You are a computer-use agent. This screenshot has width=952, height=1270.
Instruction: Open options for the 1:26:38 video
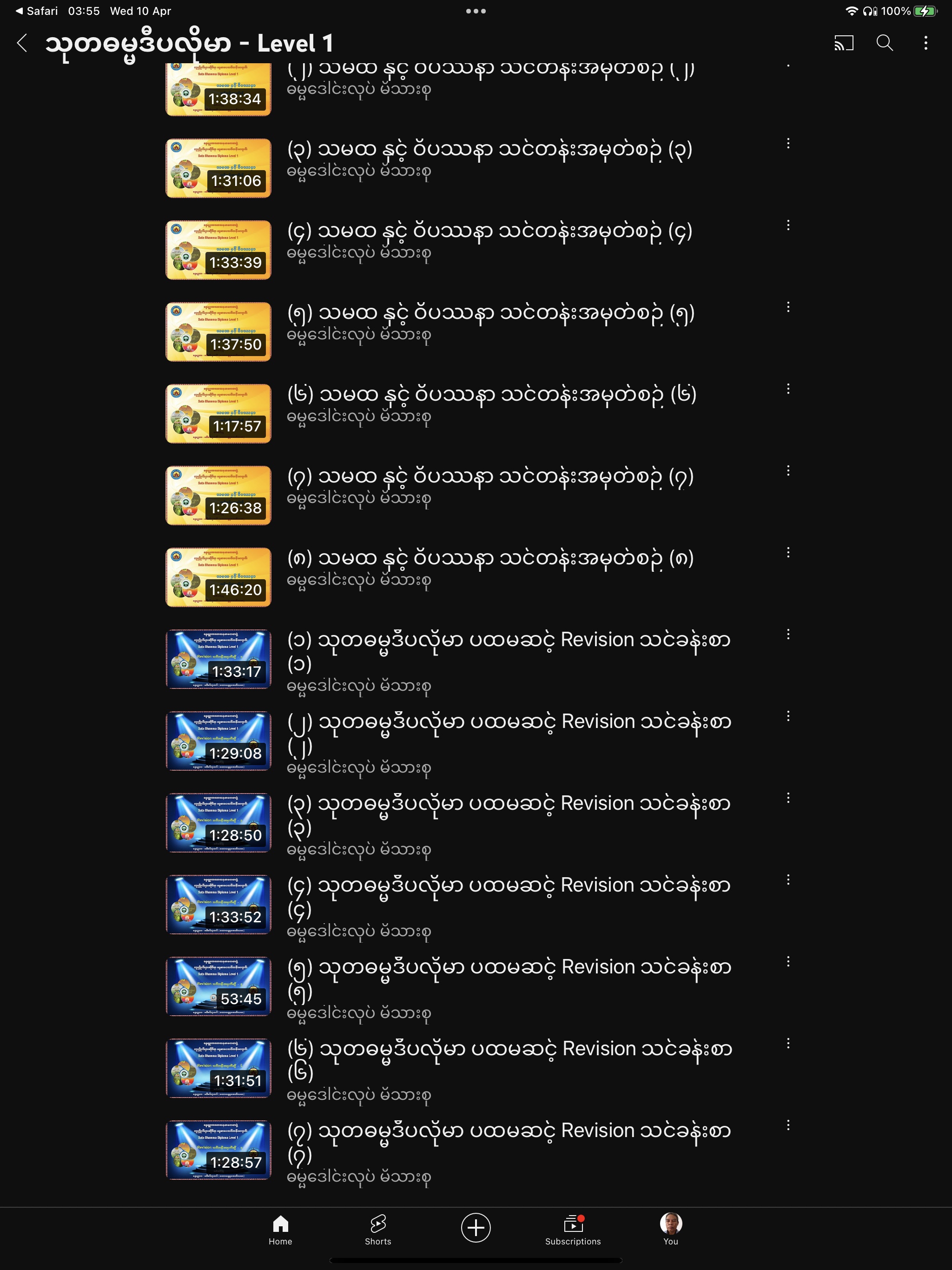pyautogui.click(x=788, y=471)
